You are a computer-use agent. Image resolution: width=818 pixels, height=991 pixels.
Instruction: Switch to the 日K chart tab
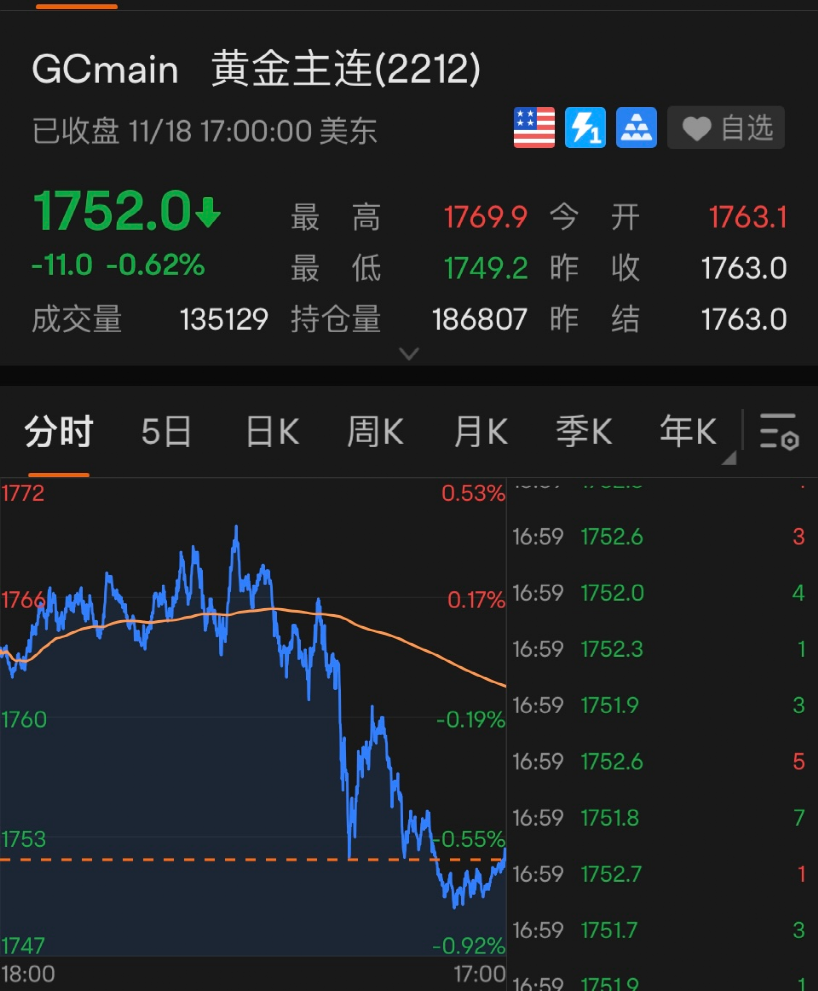(272, 432)
